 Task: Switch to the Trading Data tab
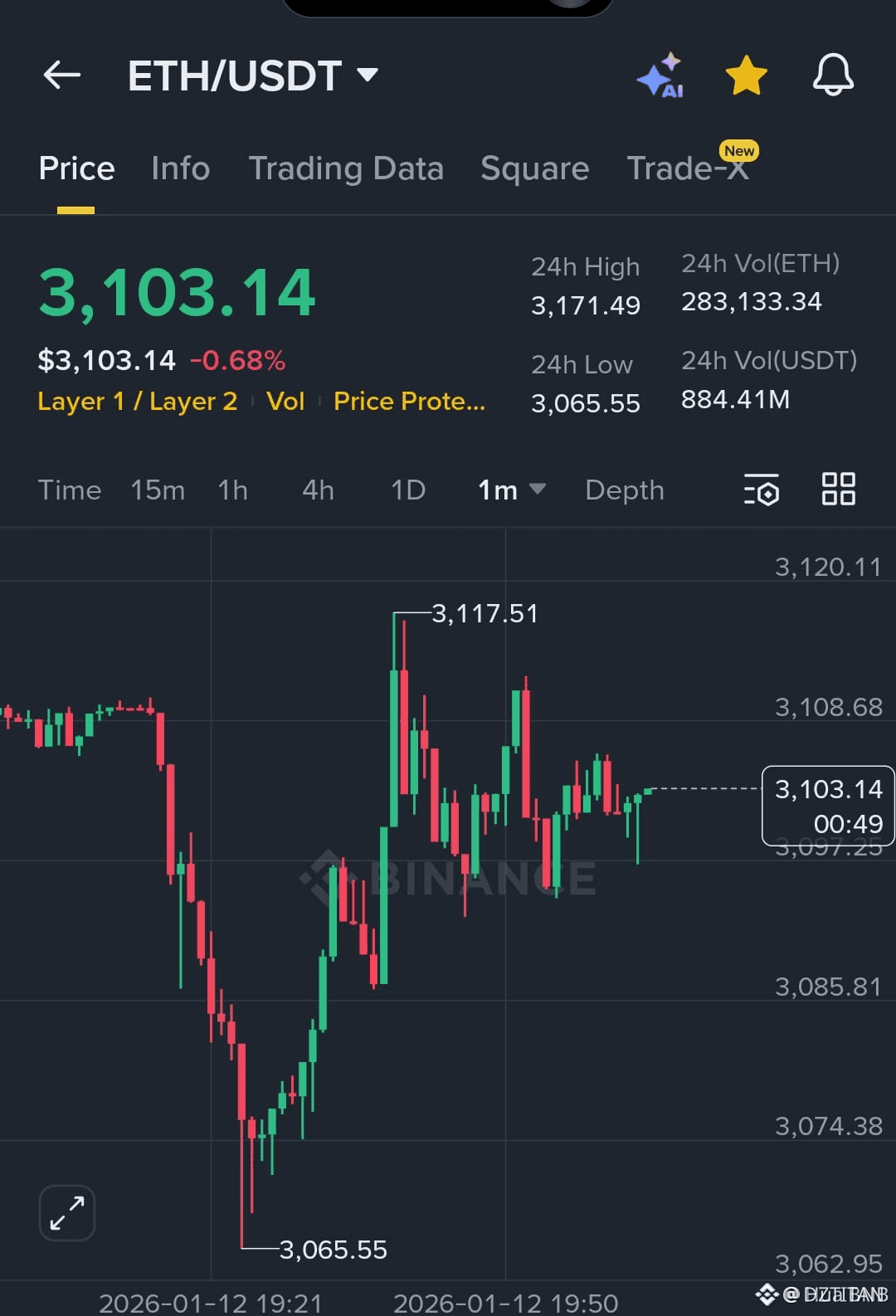coord(346,168)
